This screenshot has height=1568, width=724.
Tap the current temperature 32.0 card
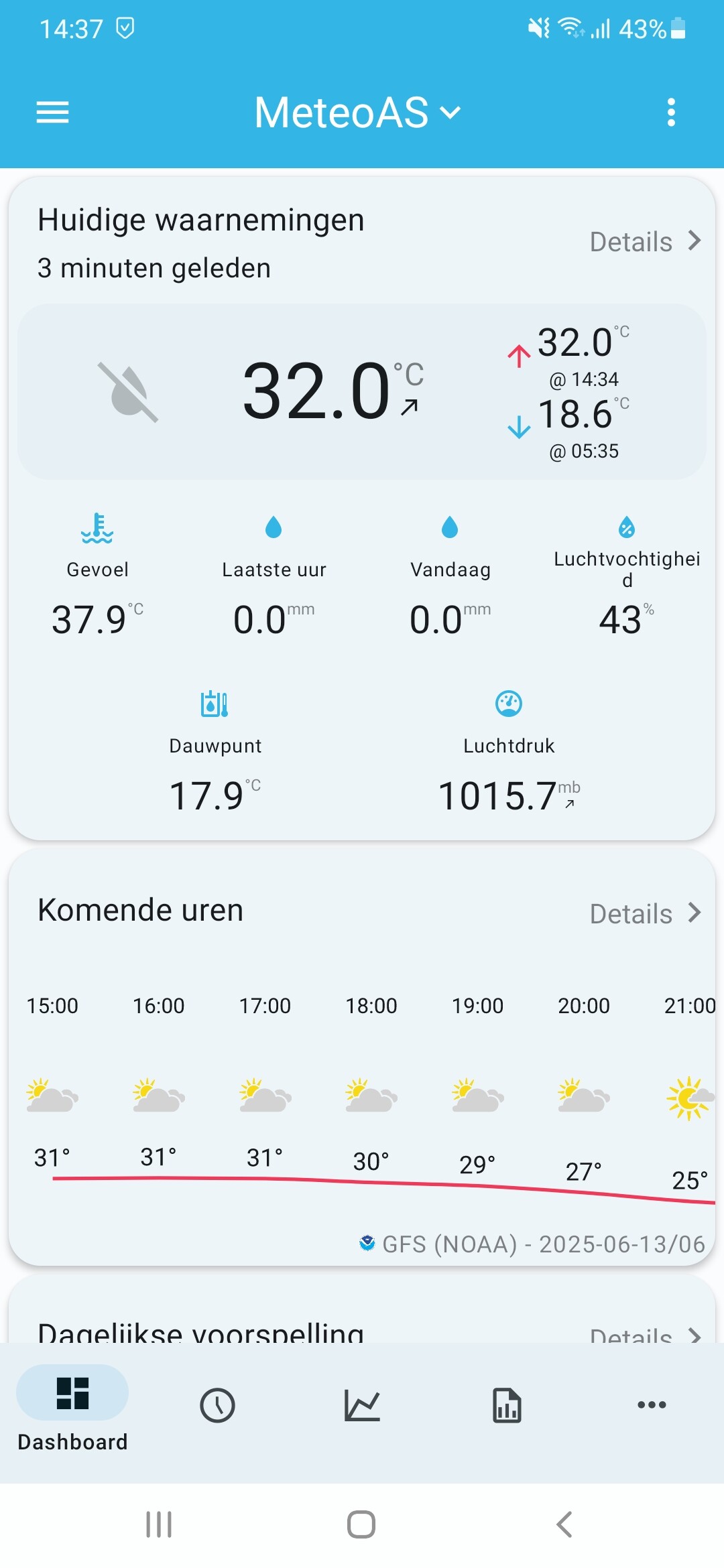tap(362, 391)
